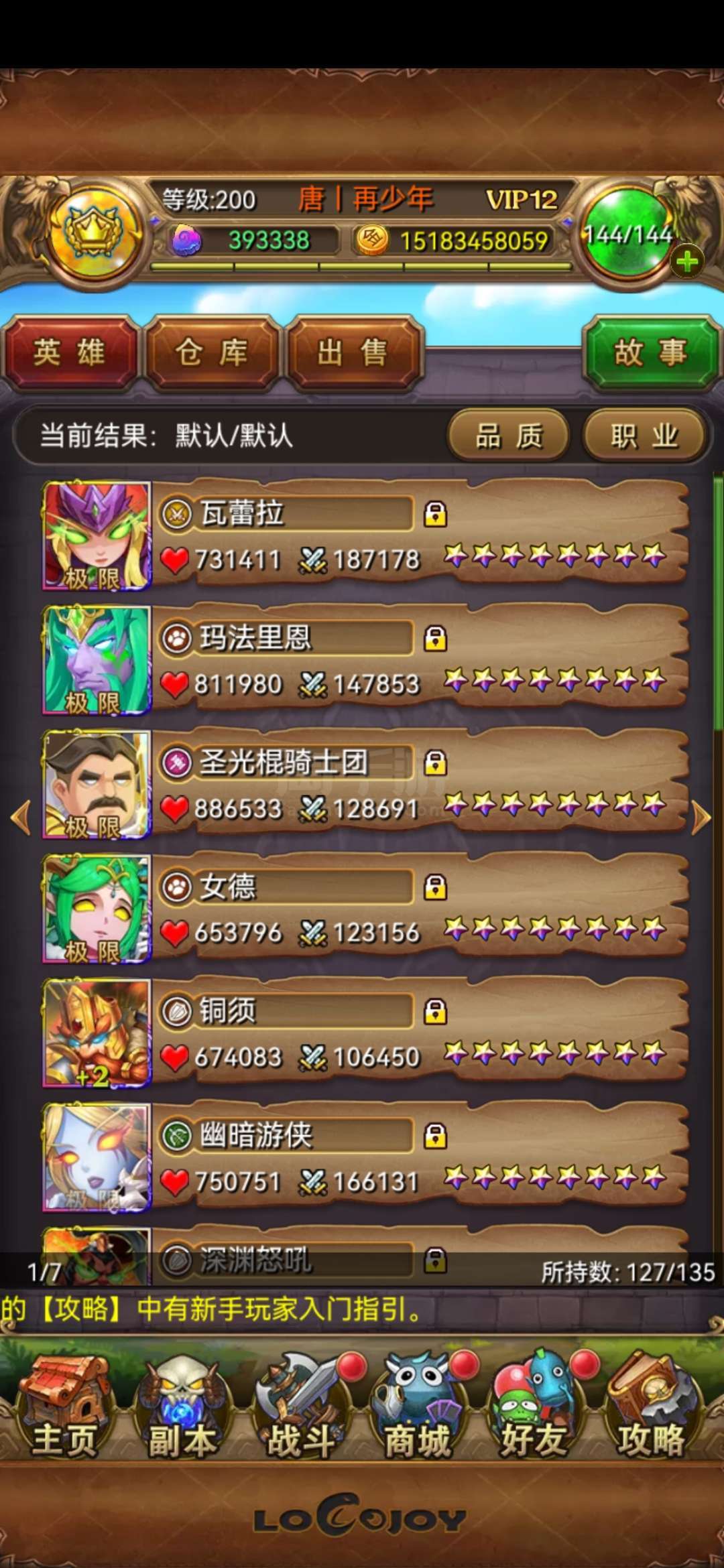Open 战斗 in bottom navigation

pos(302,1406)
